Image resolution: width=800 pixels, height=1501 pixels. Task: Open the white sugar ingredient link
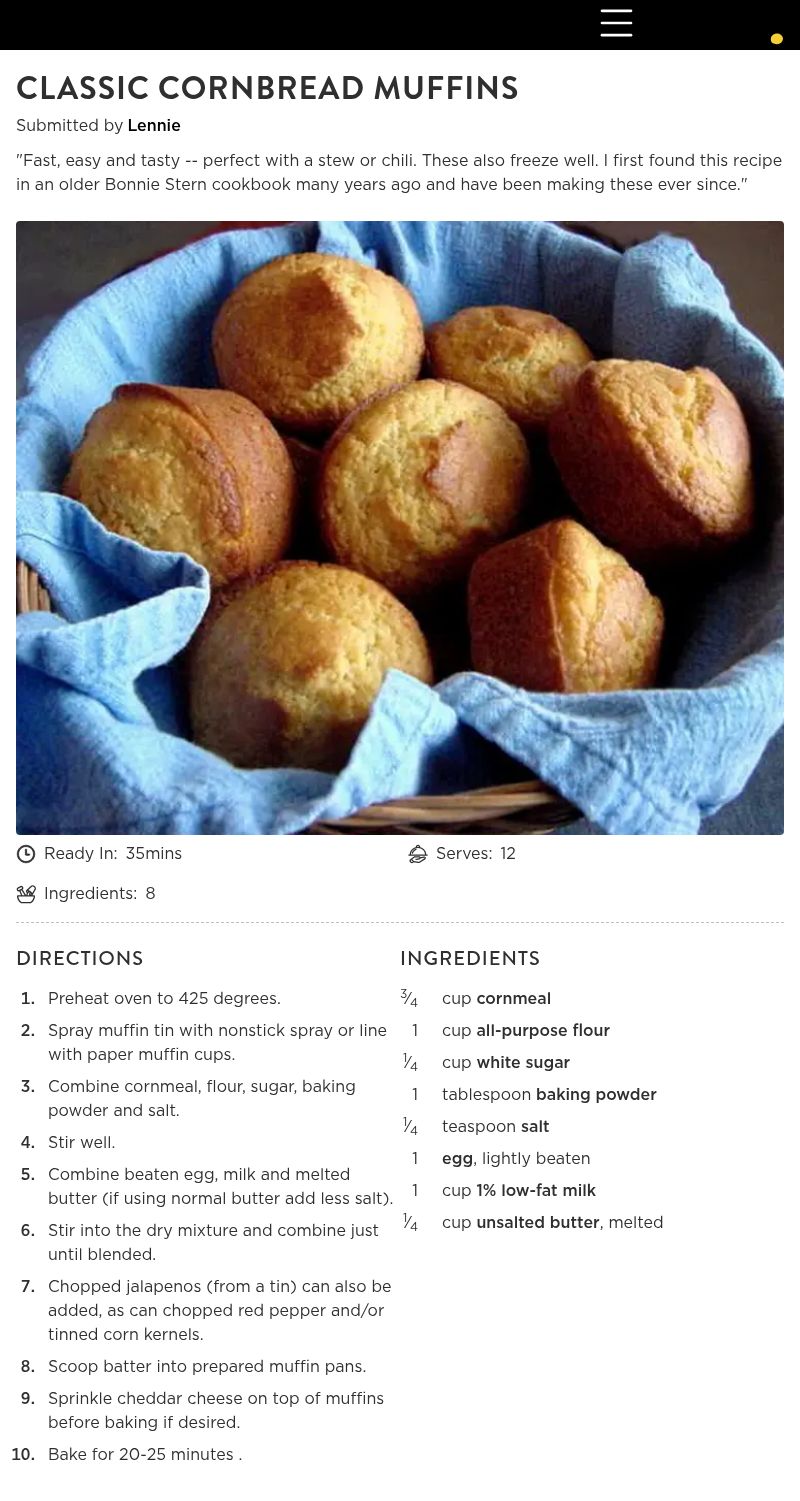coord(522,1063)
